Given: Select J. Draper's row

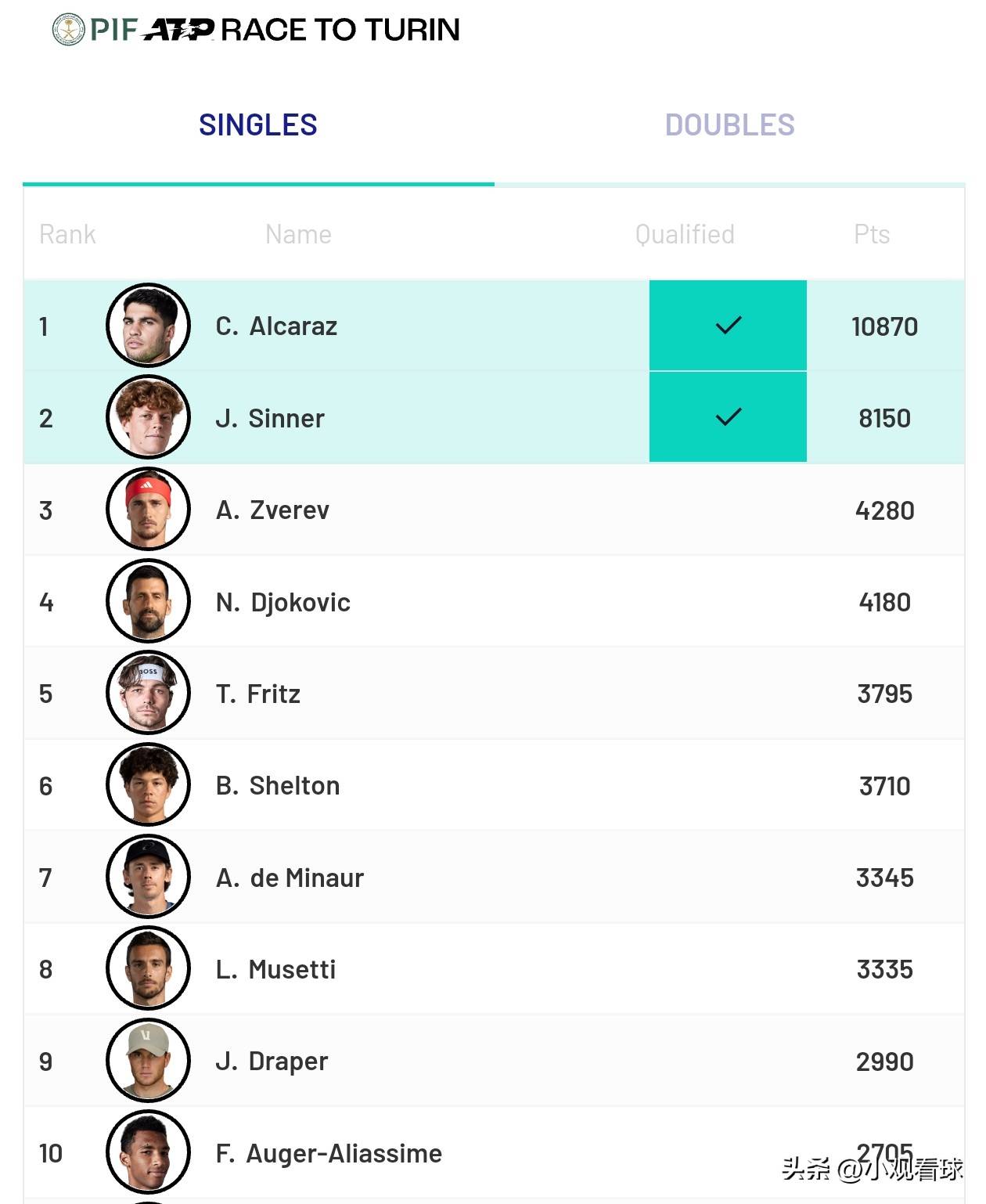Looking at the screenshot, I should (x=272, y=1062).
